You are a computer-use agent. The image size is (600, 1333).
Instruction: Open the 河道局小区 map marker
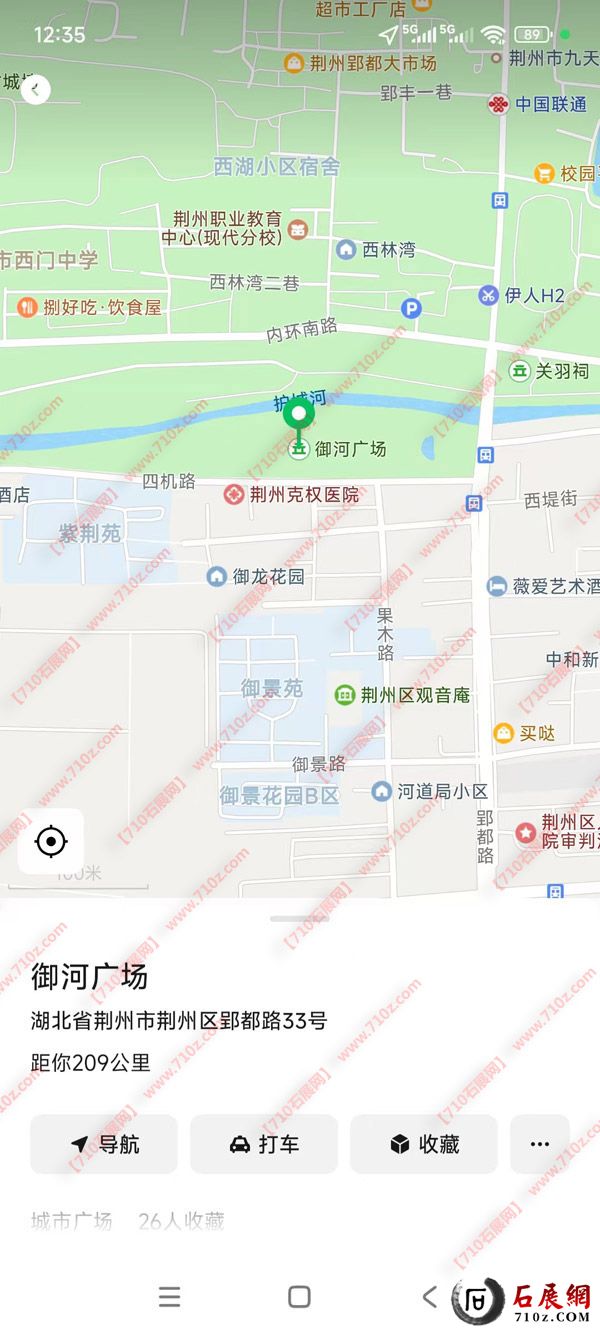click(381, 792)
